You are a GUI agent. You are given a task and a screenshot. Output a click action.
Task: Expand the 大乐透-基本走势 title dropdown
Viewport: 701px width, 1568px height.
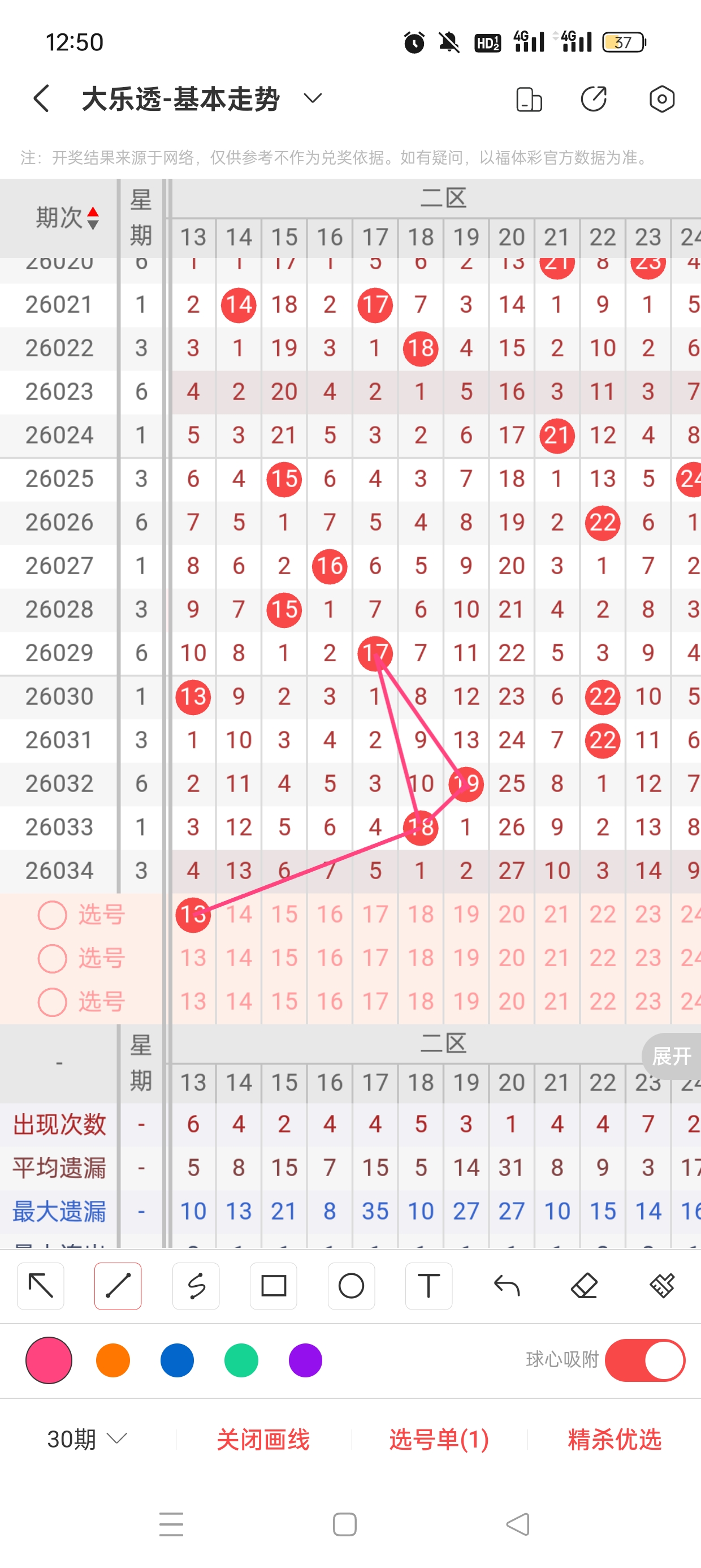pyautogui.click(x=312, y=98)
